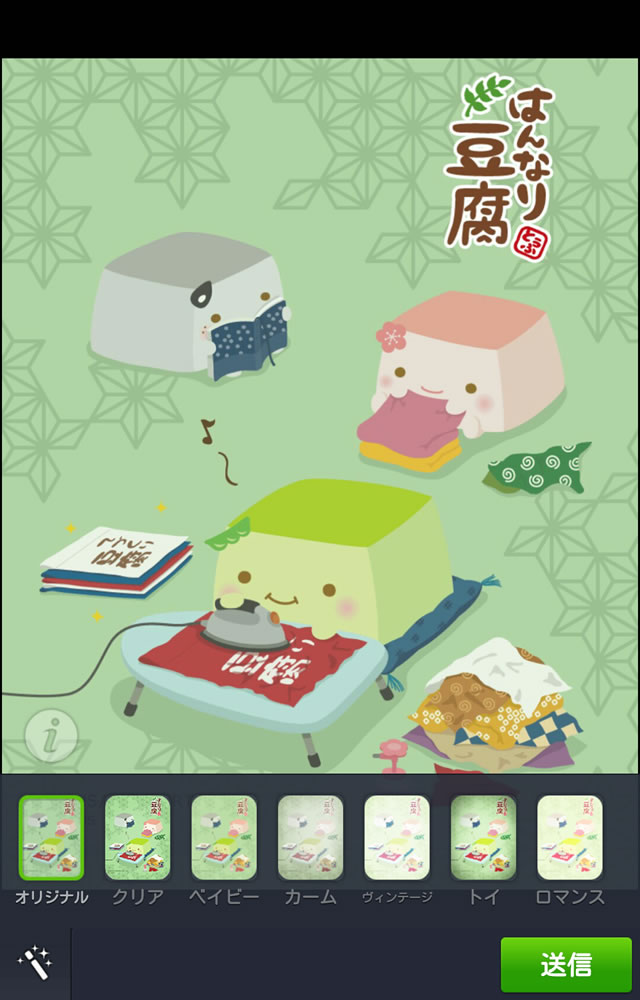Apply the クリア filter
Screen dimensions: 640x1000
click(137, 838)
